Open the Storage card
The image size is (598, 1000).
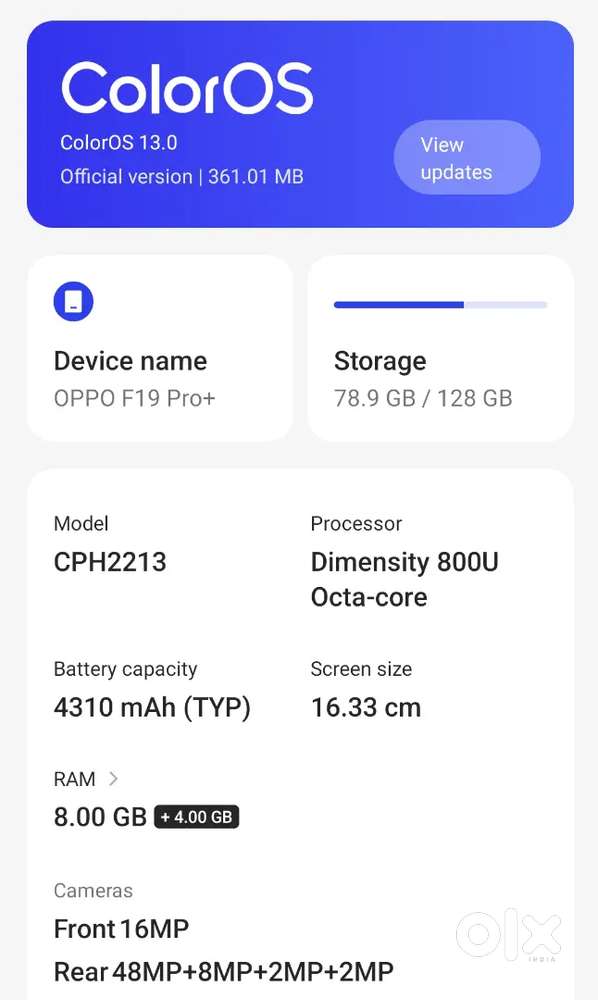[x=441, y=348]
